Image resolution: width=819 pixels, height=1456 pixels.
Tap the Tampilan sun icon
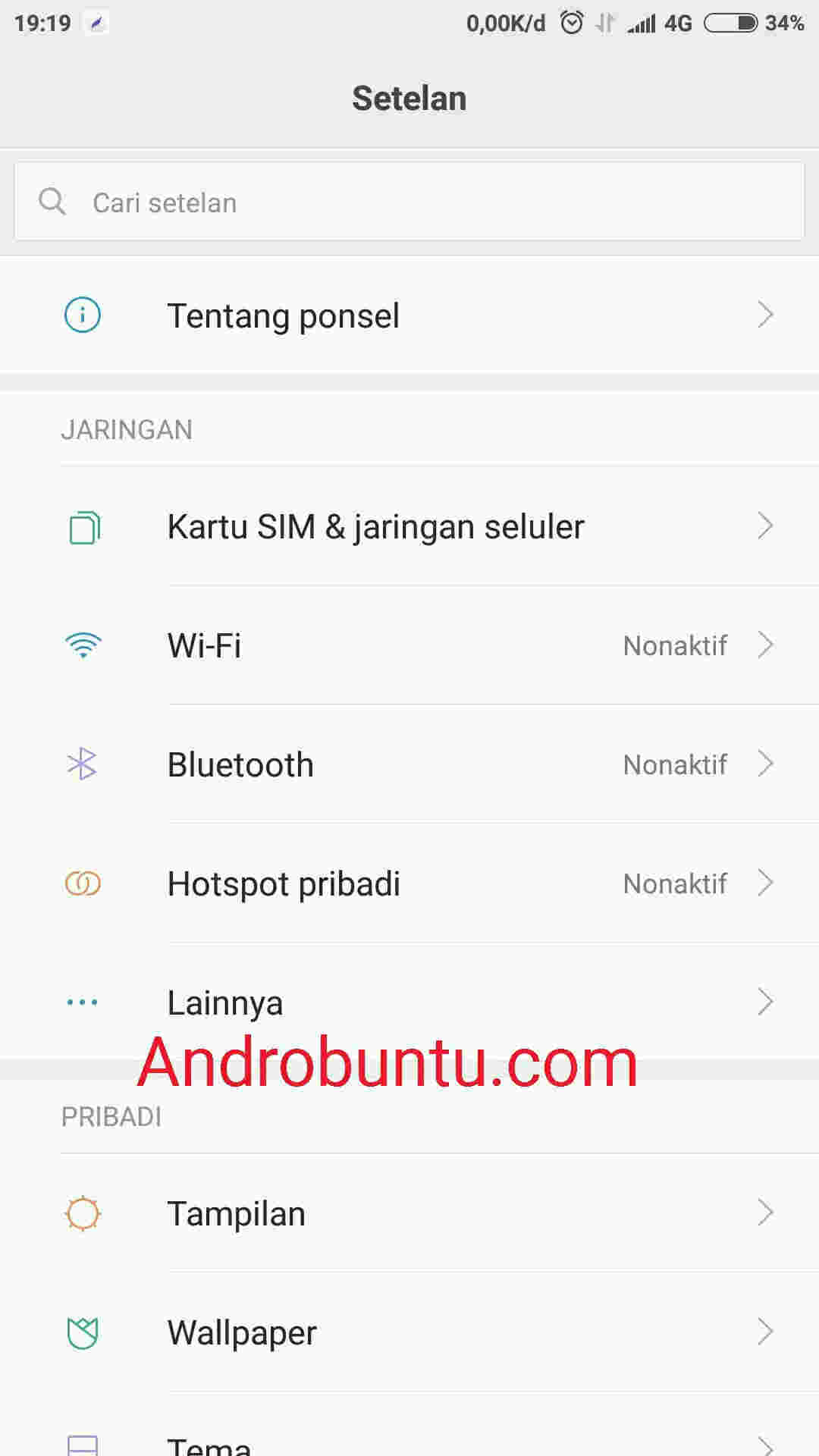[82, 1213]
